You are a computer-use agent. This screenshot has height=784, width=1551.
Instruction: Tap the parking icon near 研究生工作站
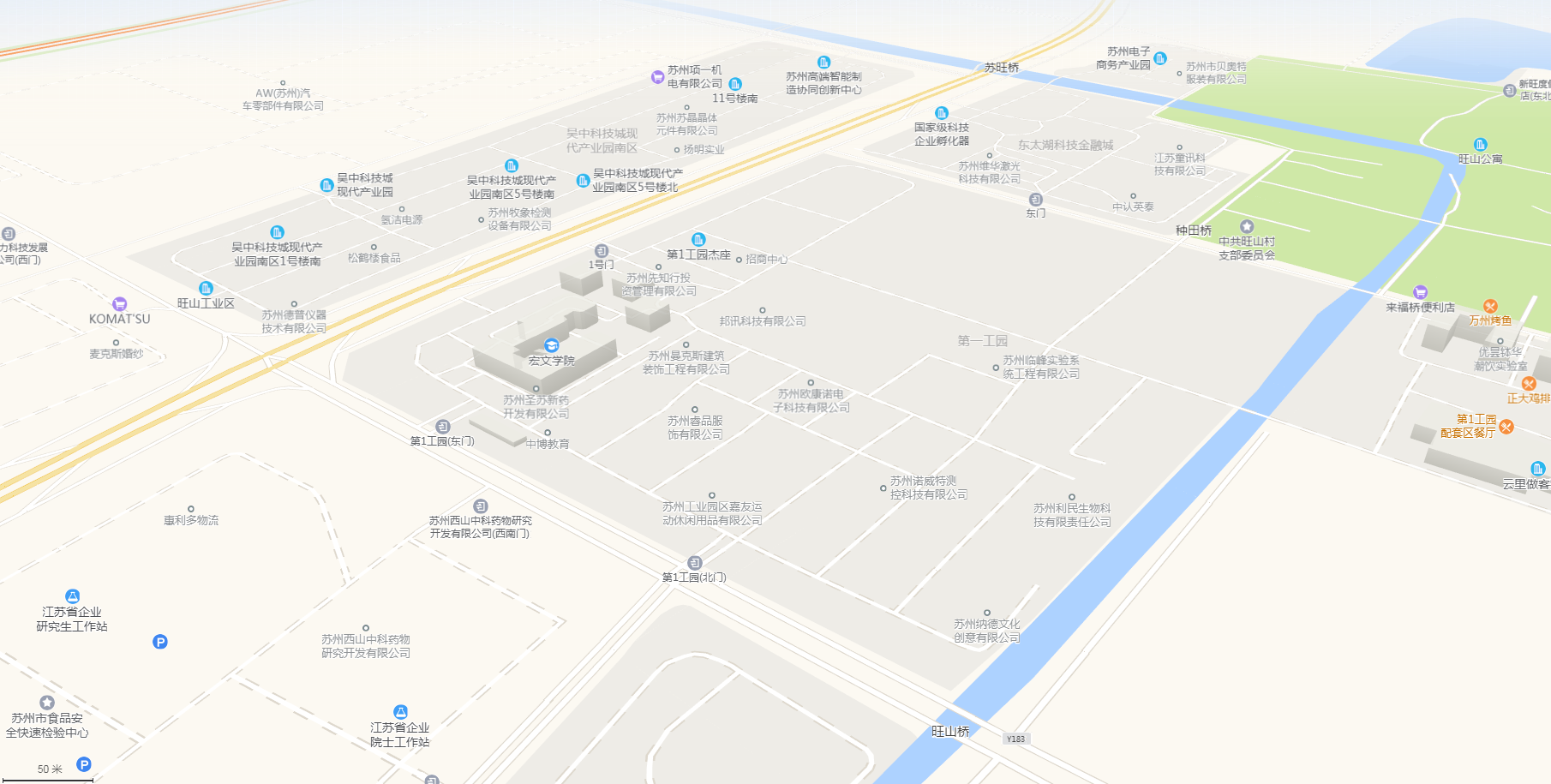point(160,642)
